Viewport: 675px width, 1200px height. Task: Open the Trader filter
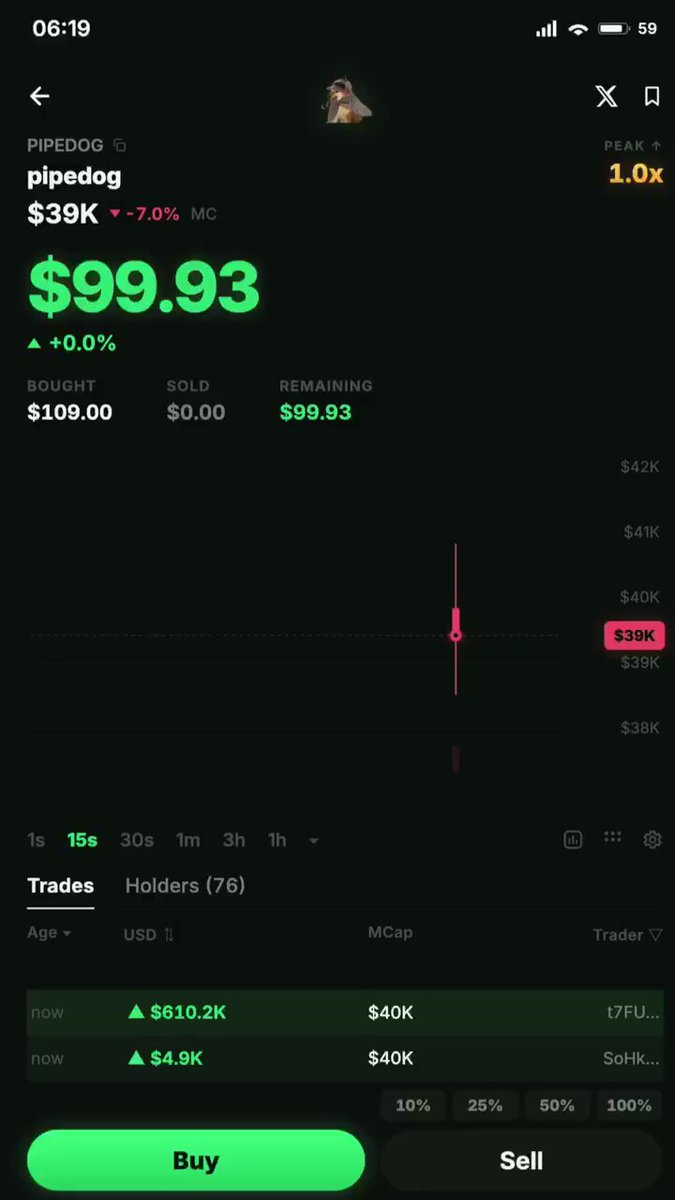coord(627,935)
